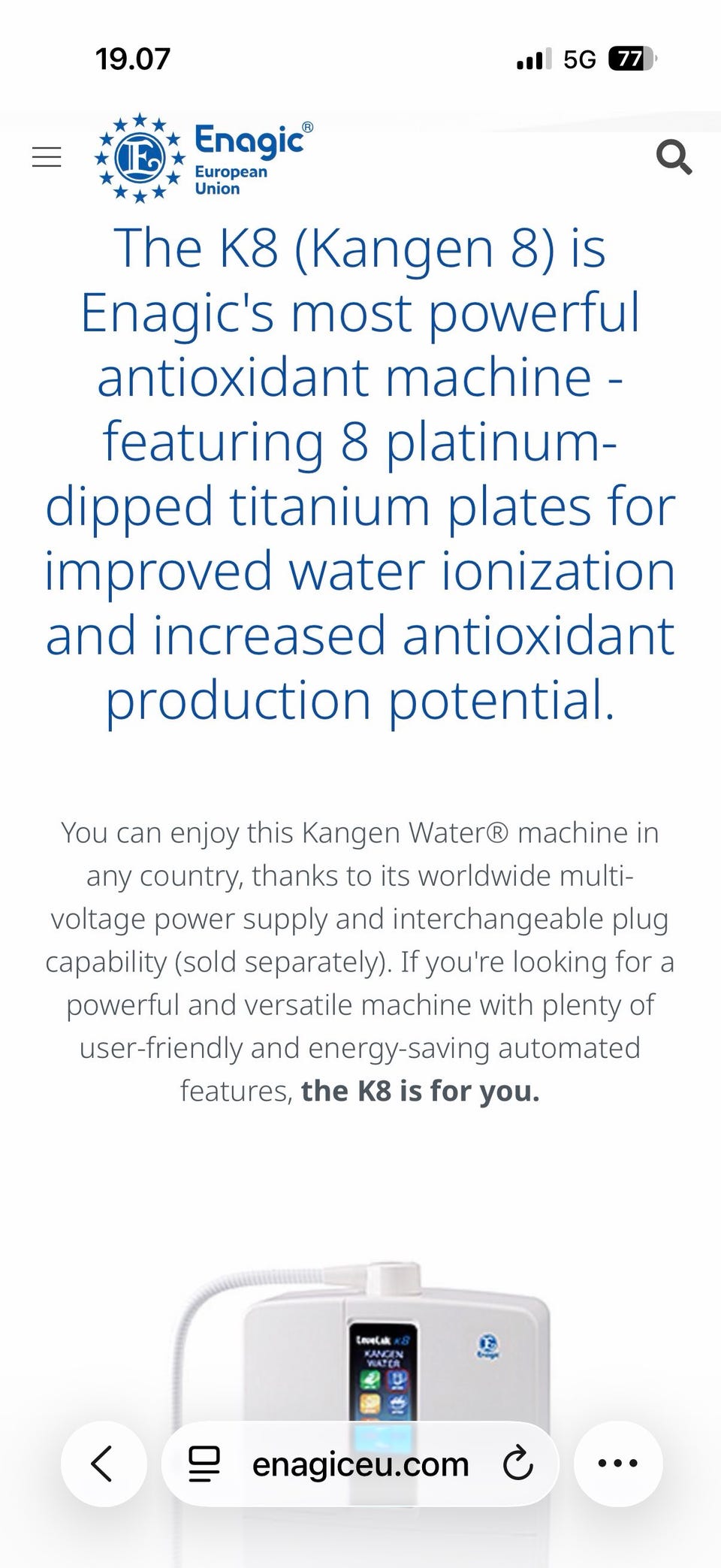Open the page reader options icon

click(204, 1464)
